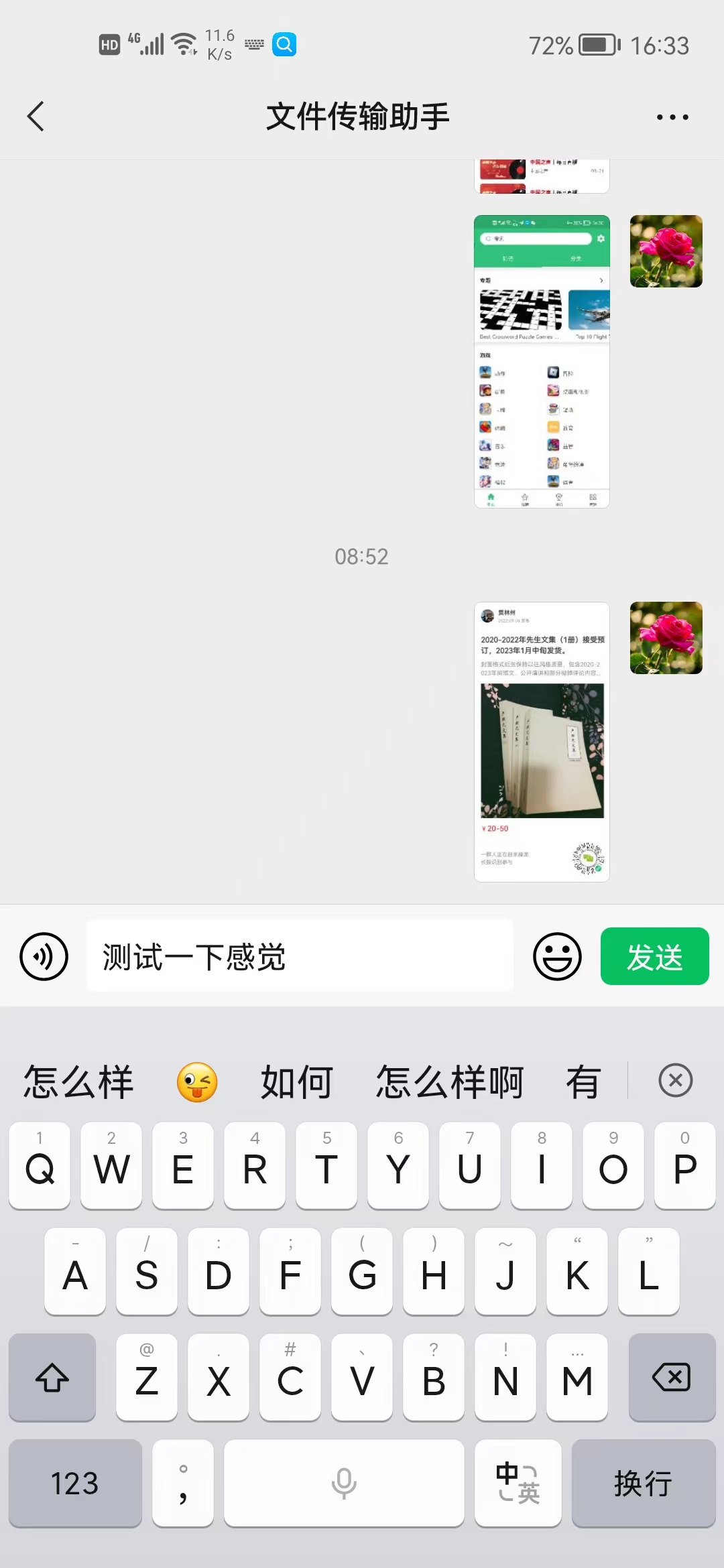The height and width of the screenshot is (1568, 724).
Task: Open the 先生文集 product card message
Action: 542,737
